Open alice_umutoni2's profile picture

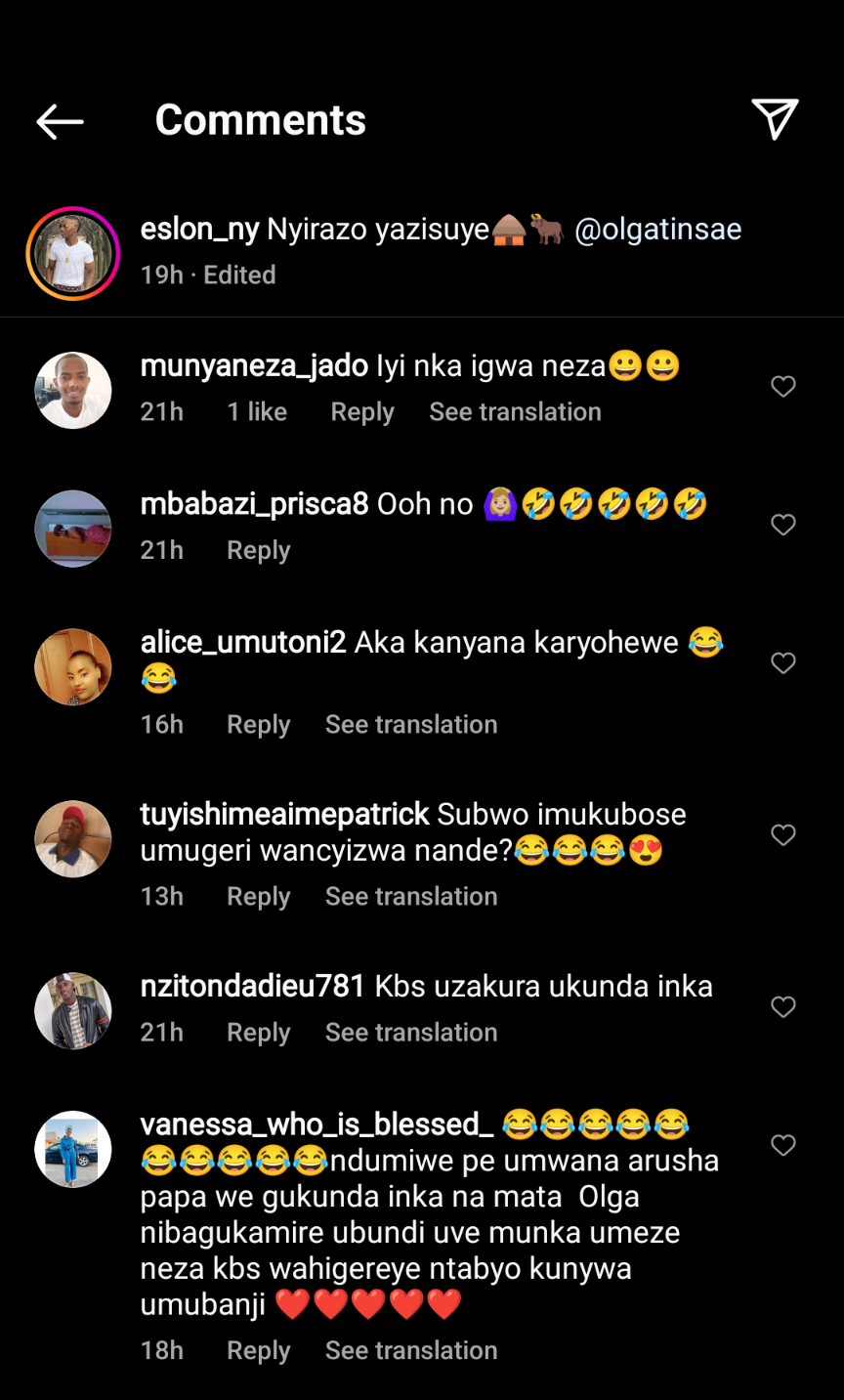tap(73, 666)
